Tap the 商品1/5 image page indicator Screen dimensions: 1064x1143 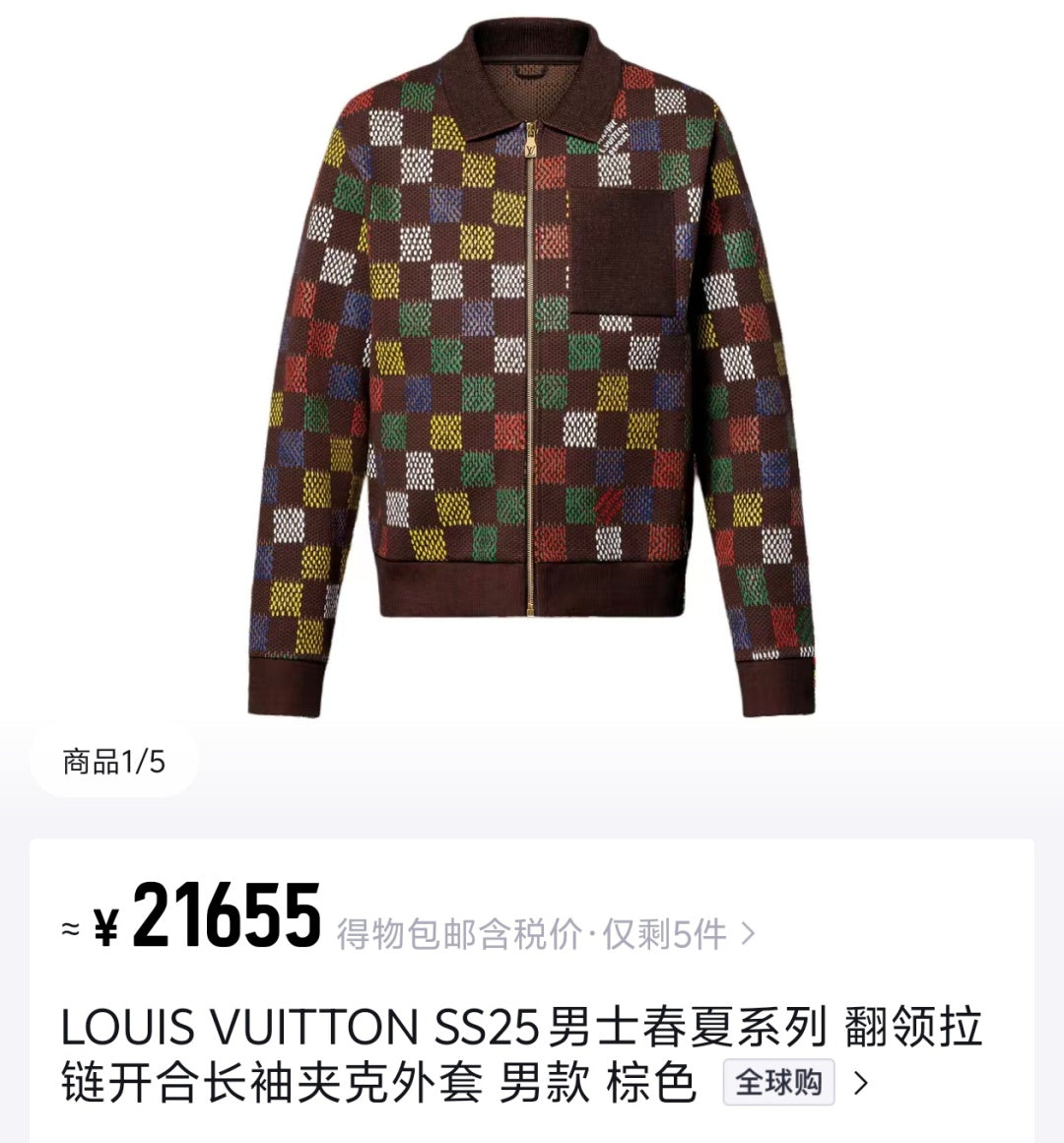coord(114,762)
